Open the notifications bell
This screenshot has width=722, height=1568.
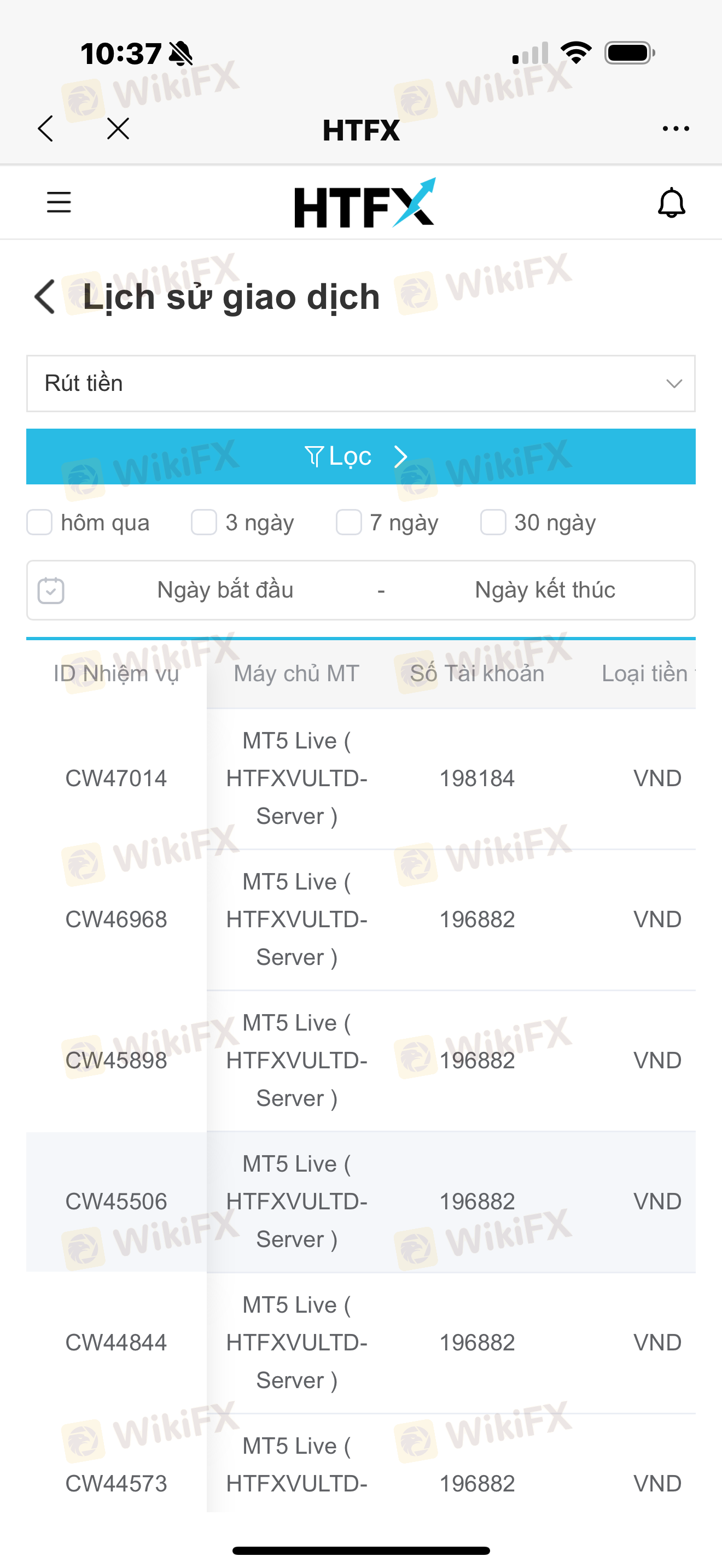tap(672, 203)
